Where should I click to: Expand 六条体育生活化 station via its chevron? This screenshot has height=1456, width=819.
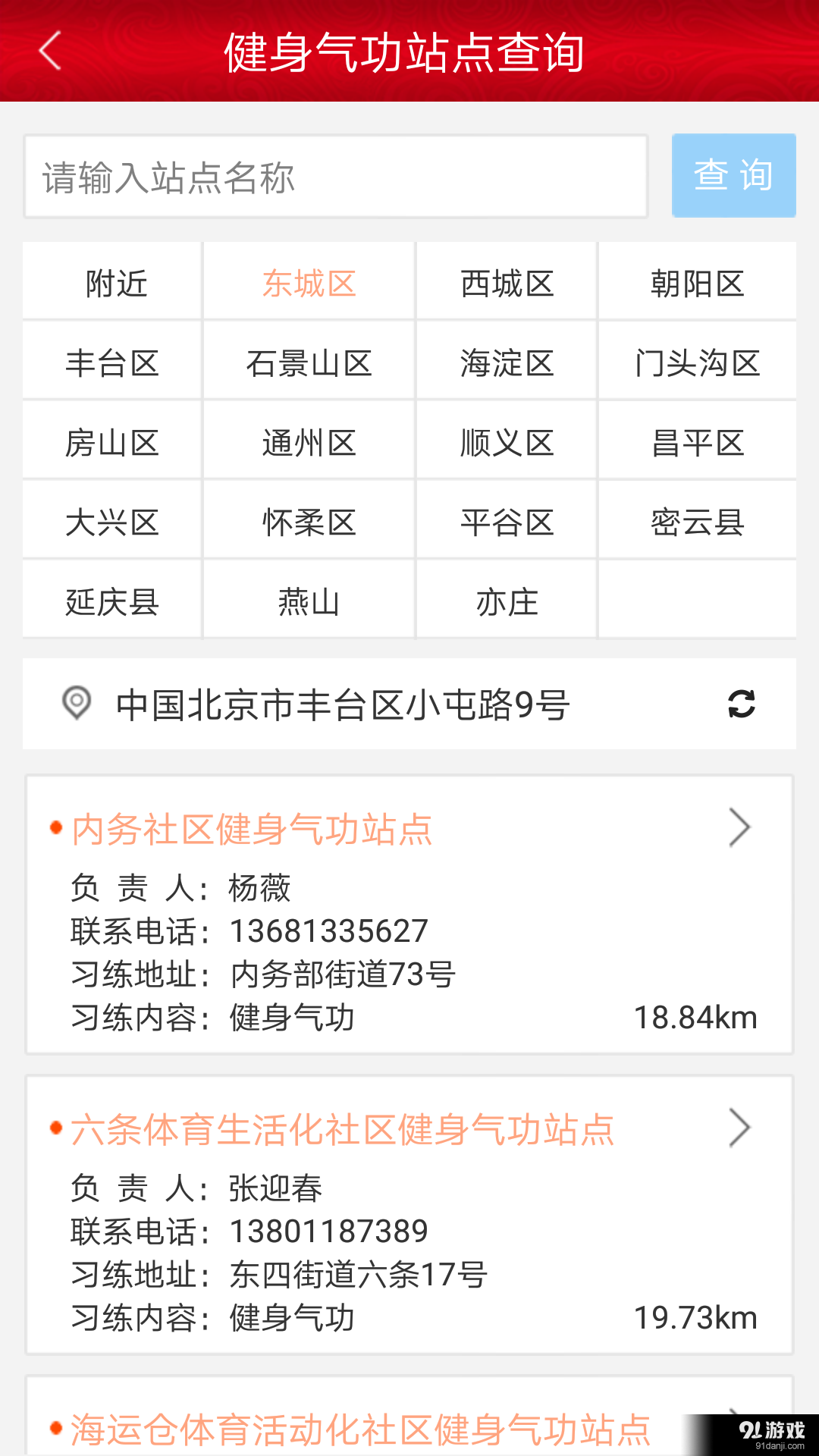coord(739,1128)
